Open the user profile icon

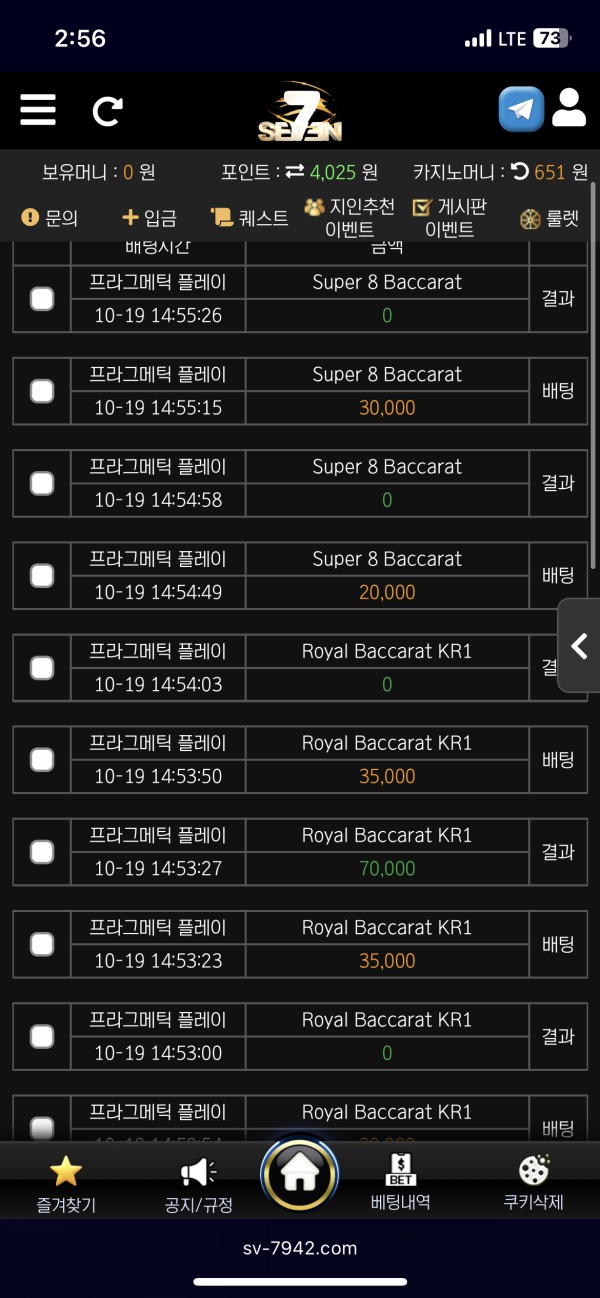pos(569,108)
